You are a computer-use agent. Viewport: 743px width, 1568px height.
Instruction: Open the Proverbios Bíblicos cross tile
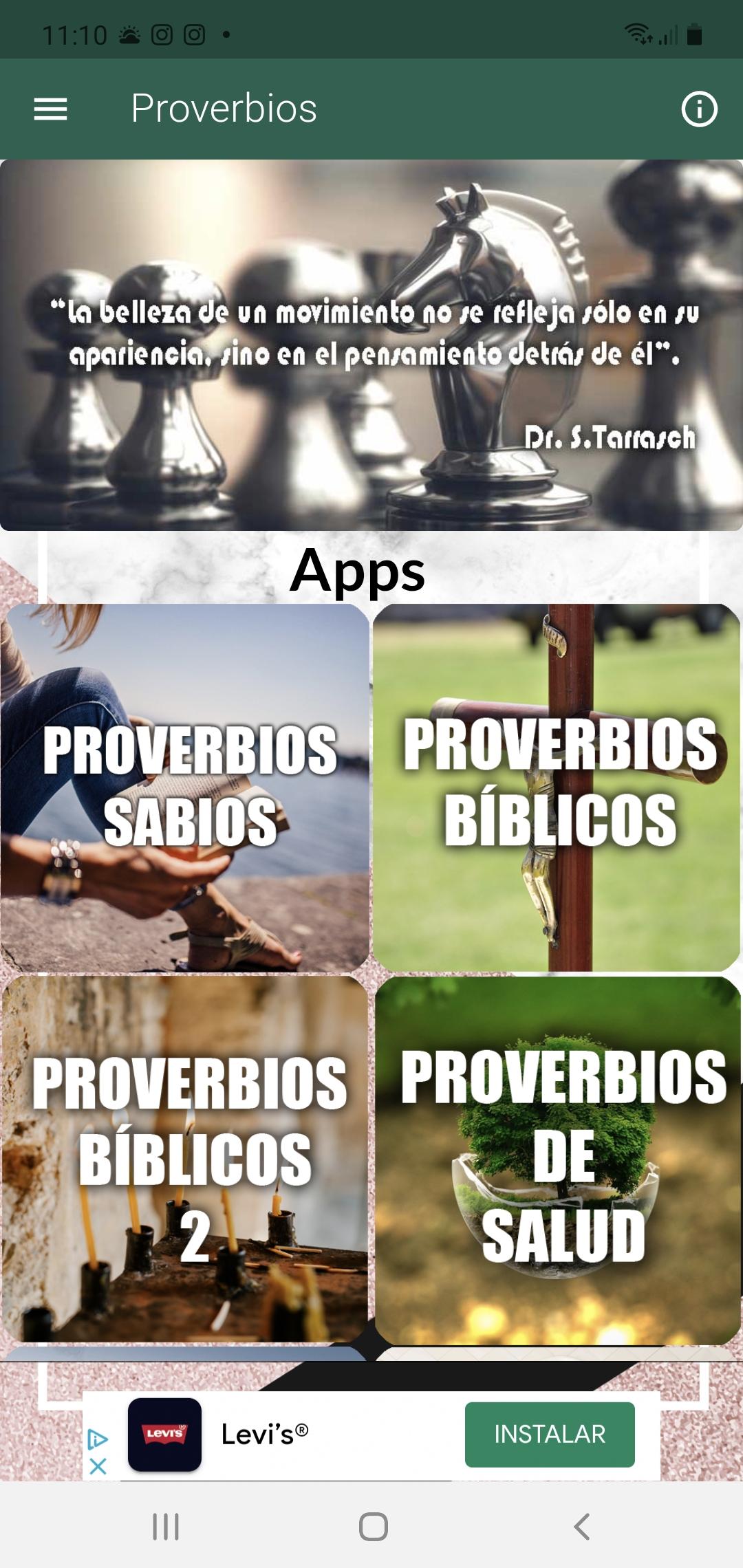557,788
